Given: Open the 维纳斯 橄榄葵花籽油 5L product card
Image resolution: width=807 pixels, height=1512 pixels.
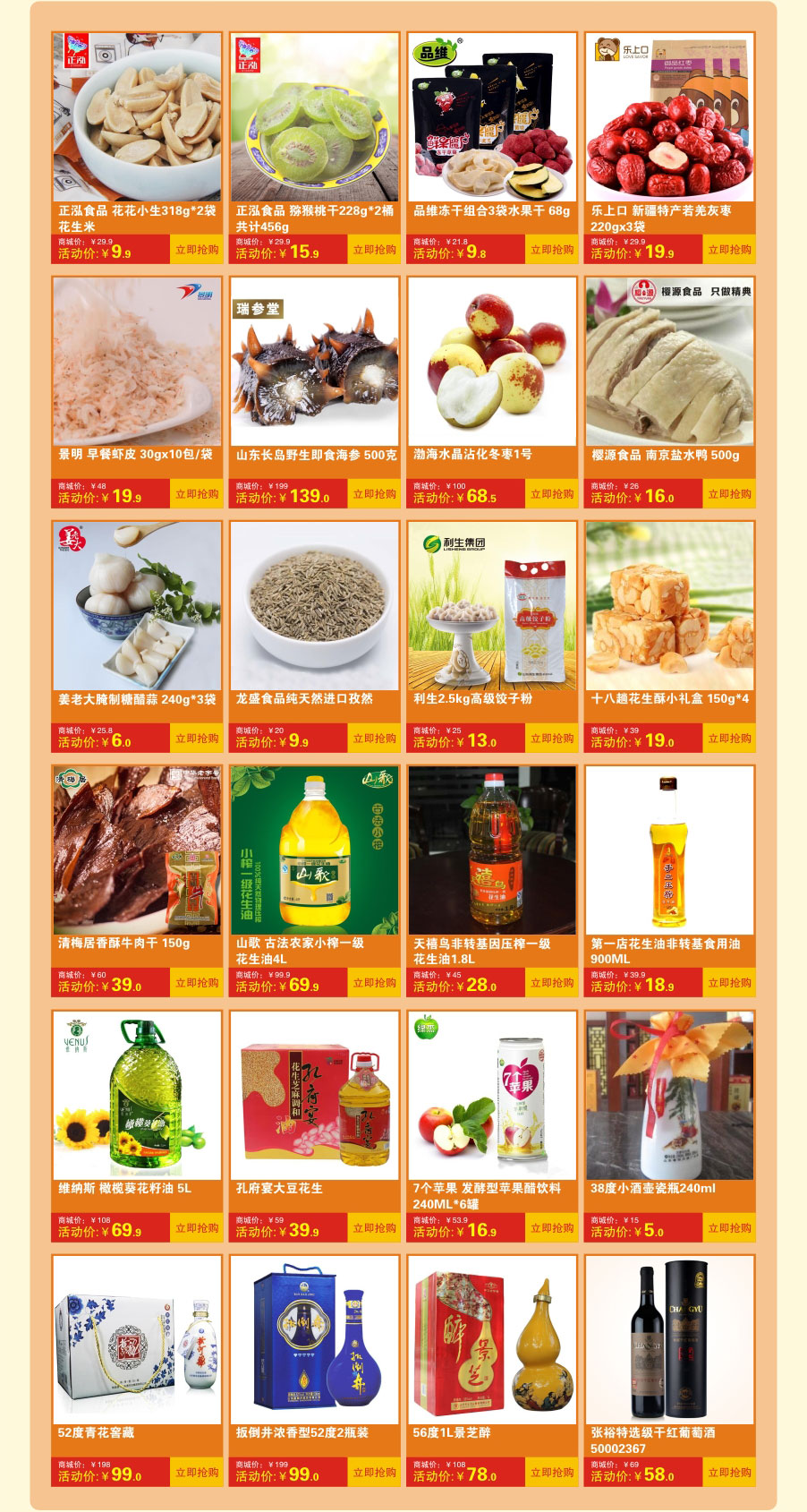Looking at the screenshot, I should (137, 1126).
